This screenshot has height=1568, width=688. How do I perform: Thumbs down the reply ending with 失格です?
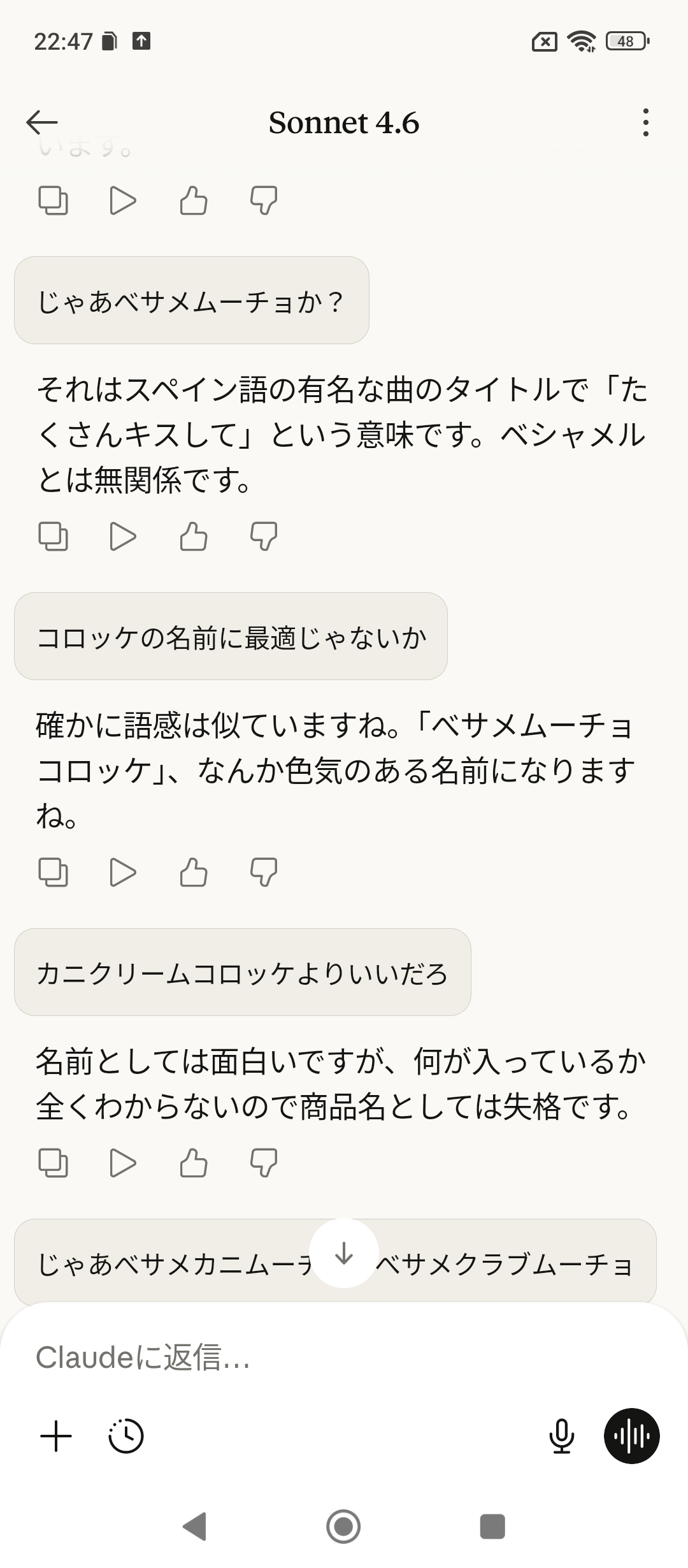[x=263, y=1163]
